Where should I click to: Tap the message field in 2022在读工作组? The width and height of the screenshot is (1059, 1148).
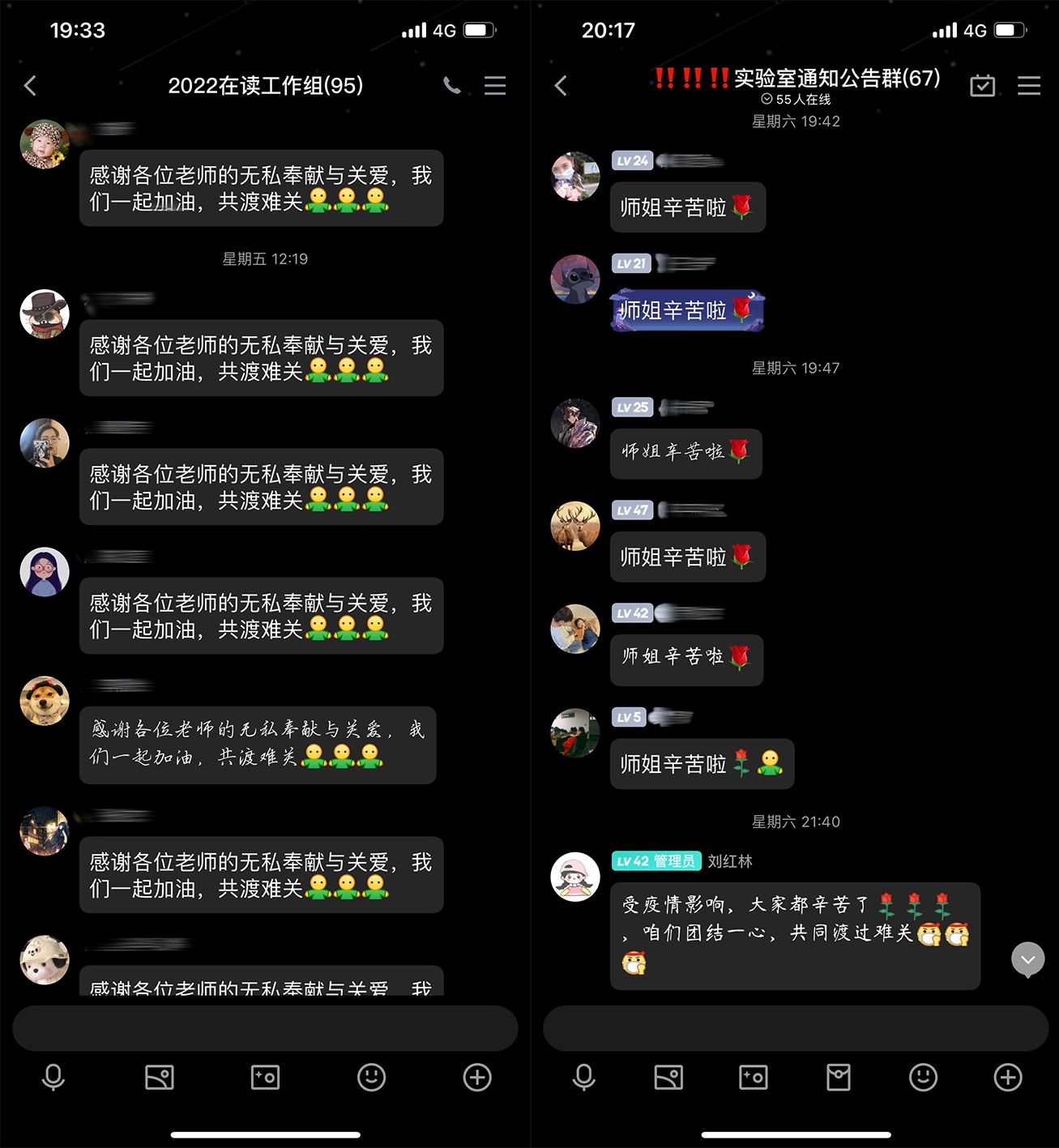(265, 1028)
